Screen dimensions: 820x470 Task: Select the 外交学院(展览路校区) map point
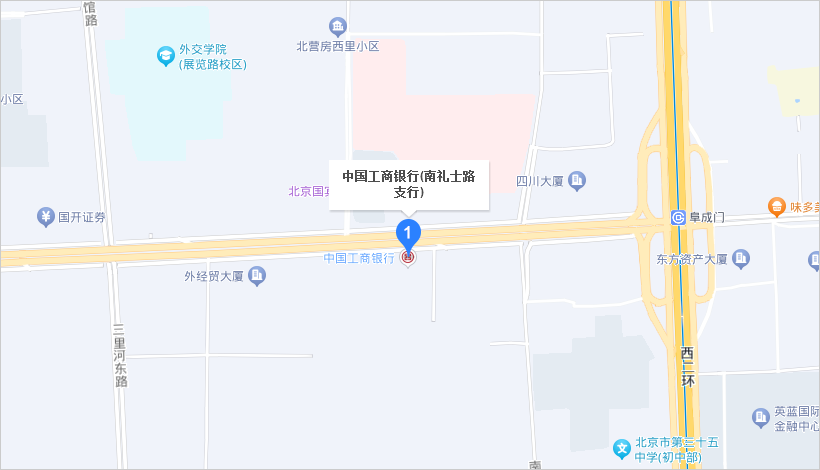click(x=165, y=56)
